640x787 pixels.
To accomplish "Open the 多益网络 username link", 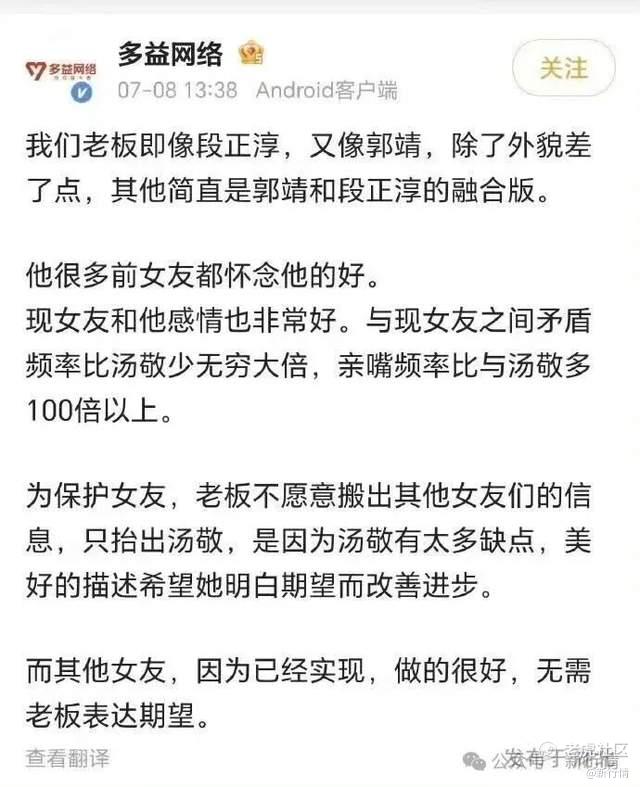I will click(170, 54).
